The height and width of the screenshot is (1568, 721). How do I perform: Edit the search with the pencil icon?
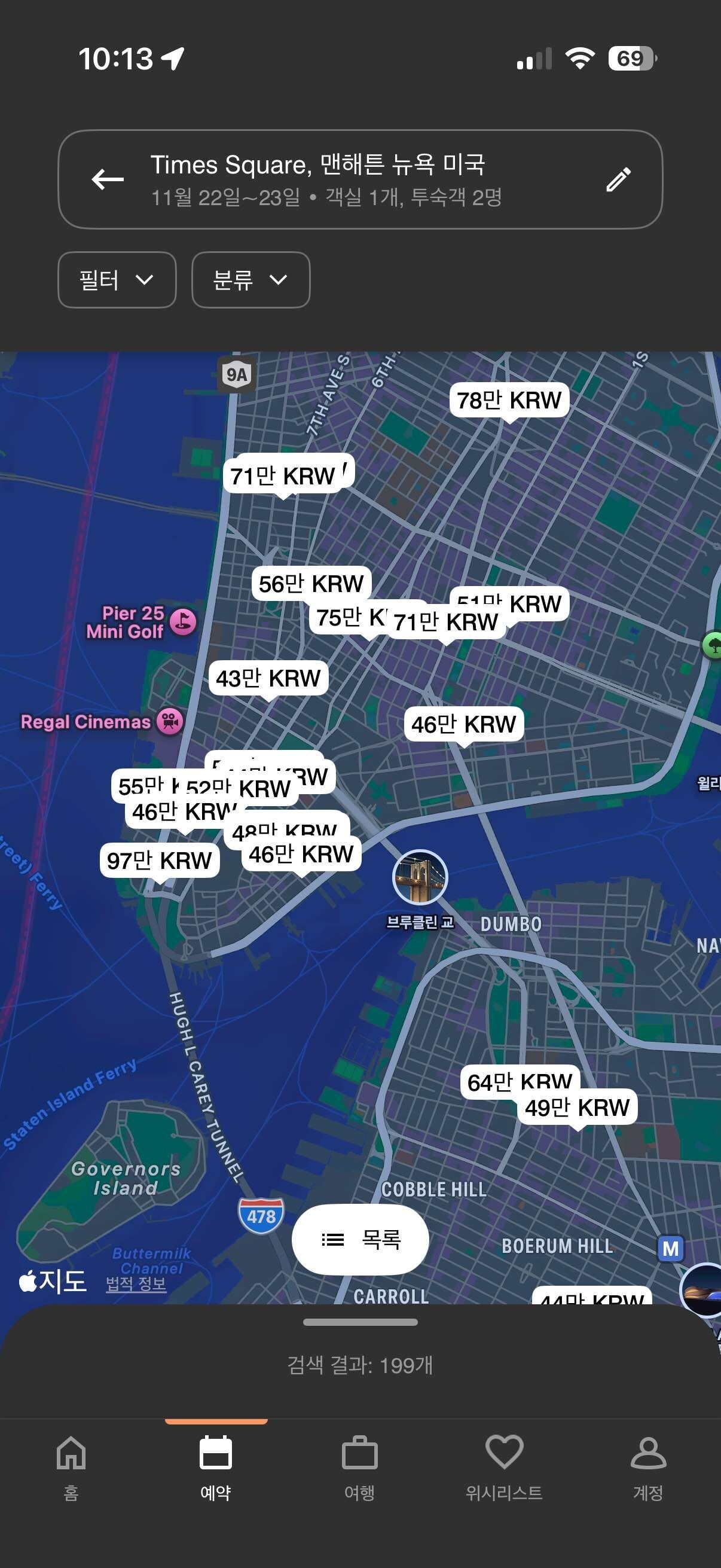[x=618, y=179]
